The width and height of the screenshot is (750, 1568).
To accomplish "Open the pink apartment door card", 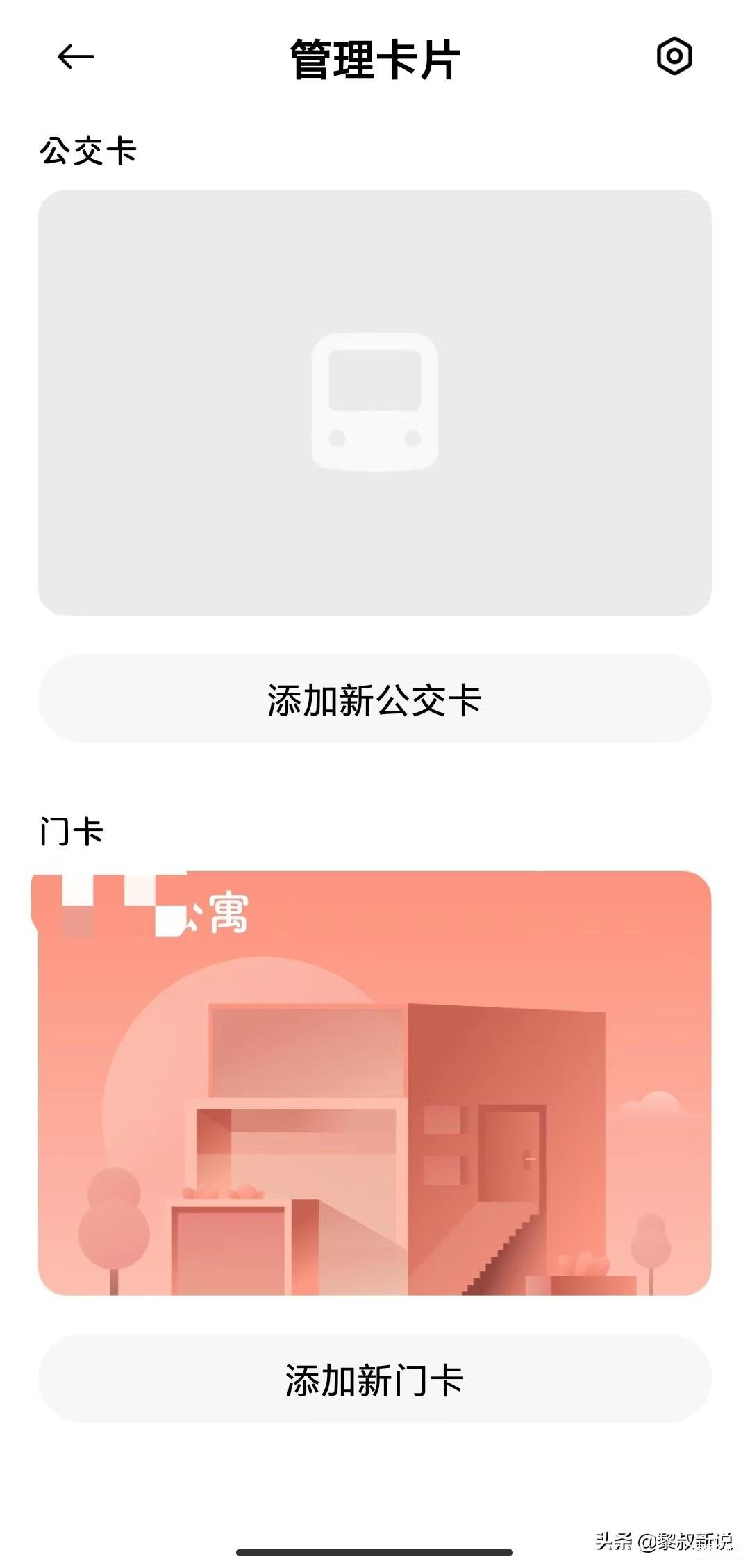I will (375, 1083).
